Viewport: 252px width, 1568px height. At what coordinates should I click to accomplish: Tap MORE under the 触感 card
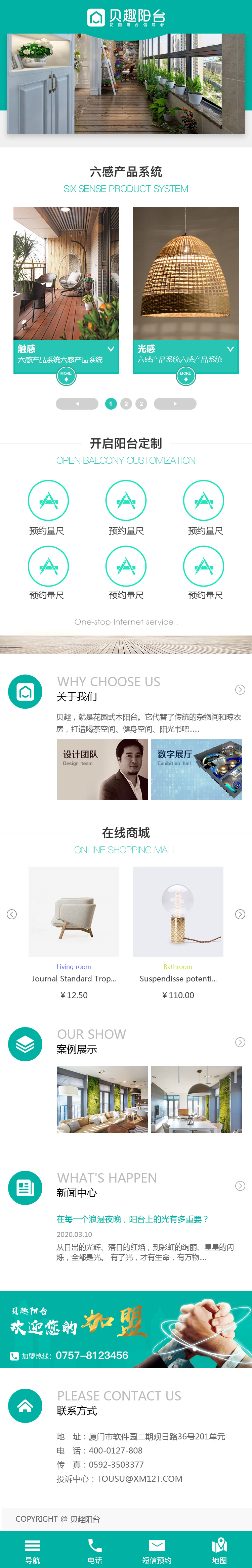(66, 376)
